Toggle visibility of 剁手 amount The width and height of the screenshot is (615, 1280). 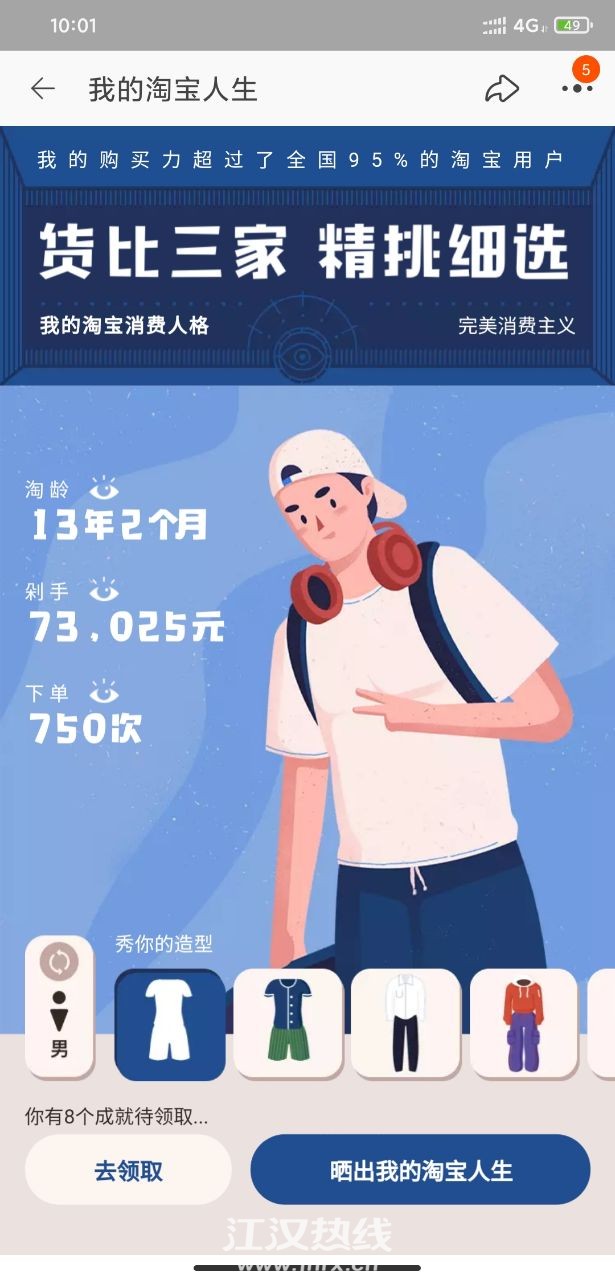click(104, 591)
